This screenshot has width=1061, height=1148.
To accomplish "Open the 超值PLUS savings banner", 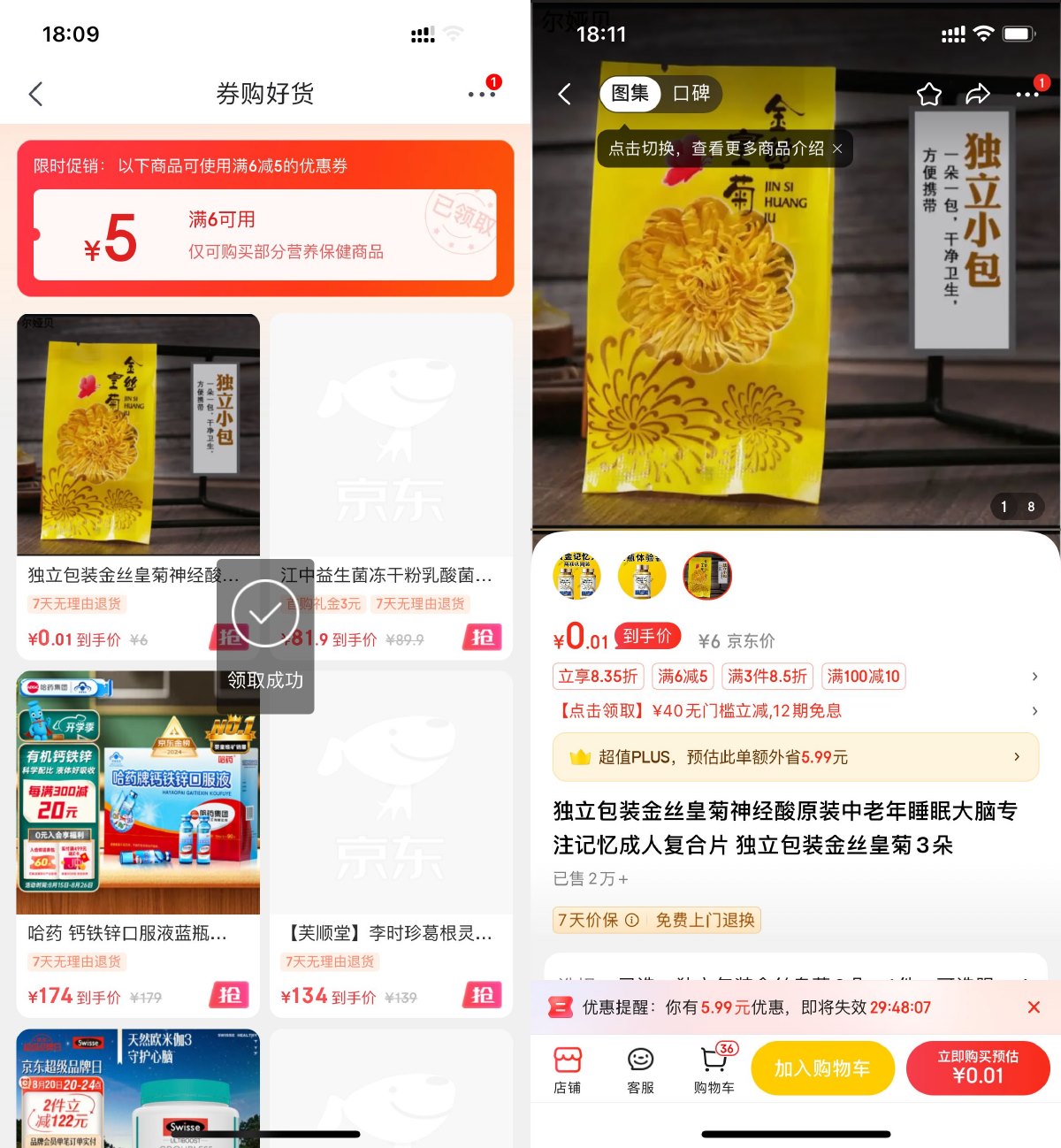I will (796, 757).
